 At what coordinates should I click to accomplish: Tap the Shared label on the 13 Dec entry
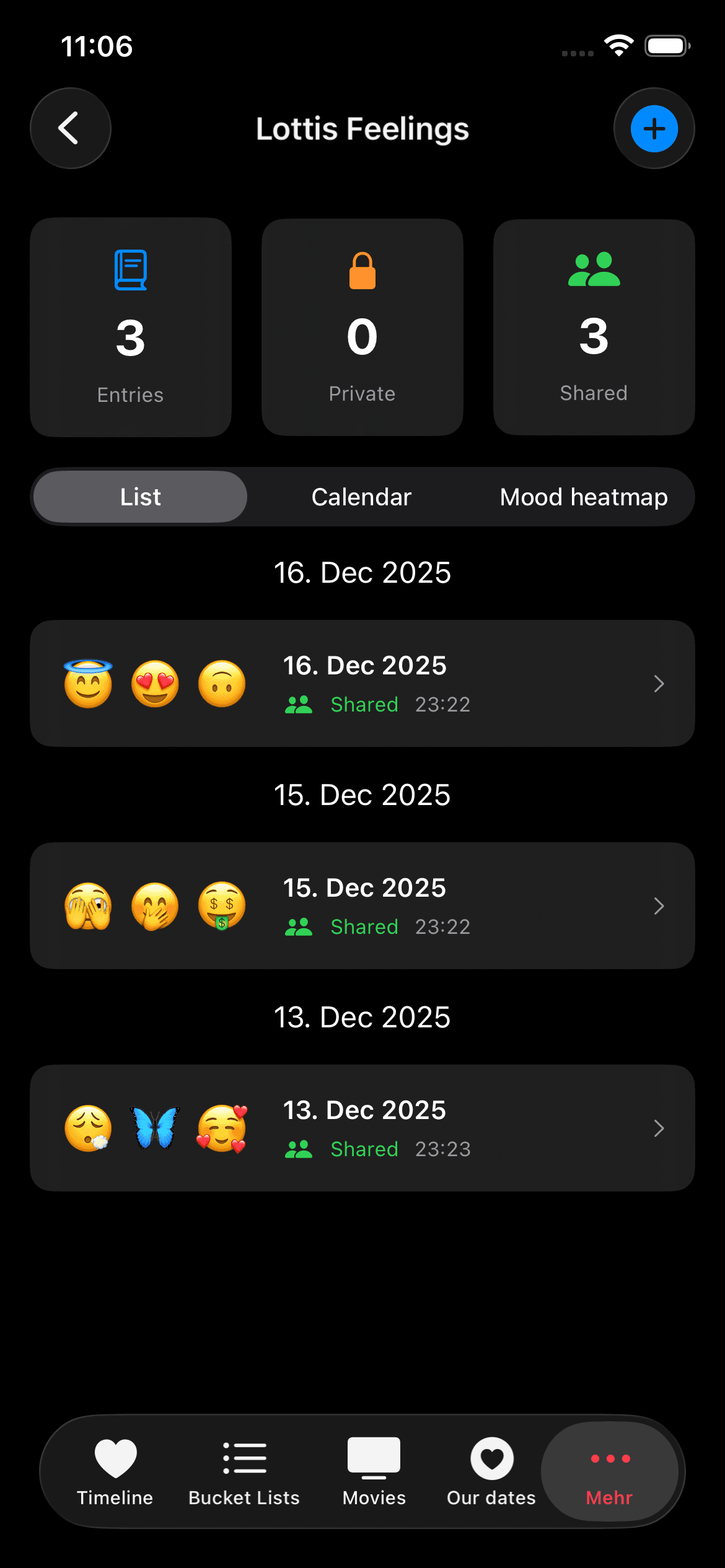tap(364, 1149)
